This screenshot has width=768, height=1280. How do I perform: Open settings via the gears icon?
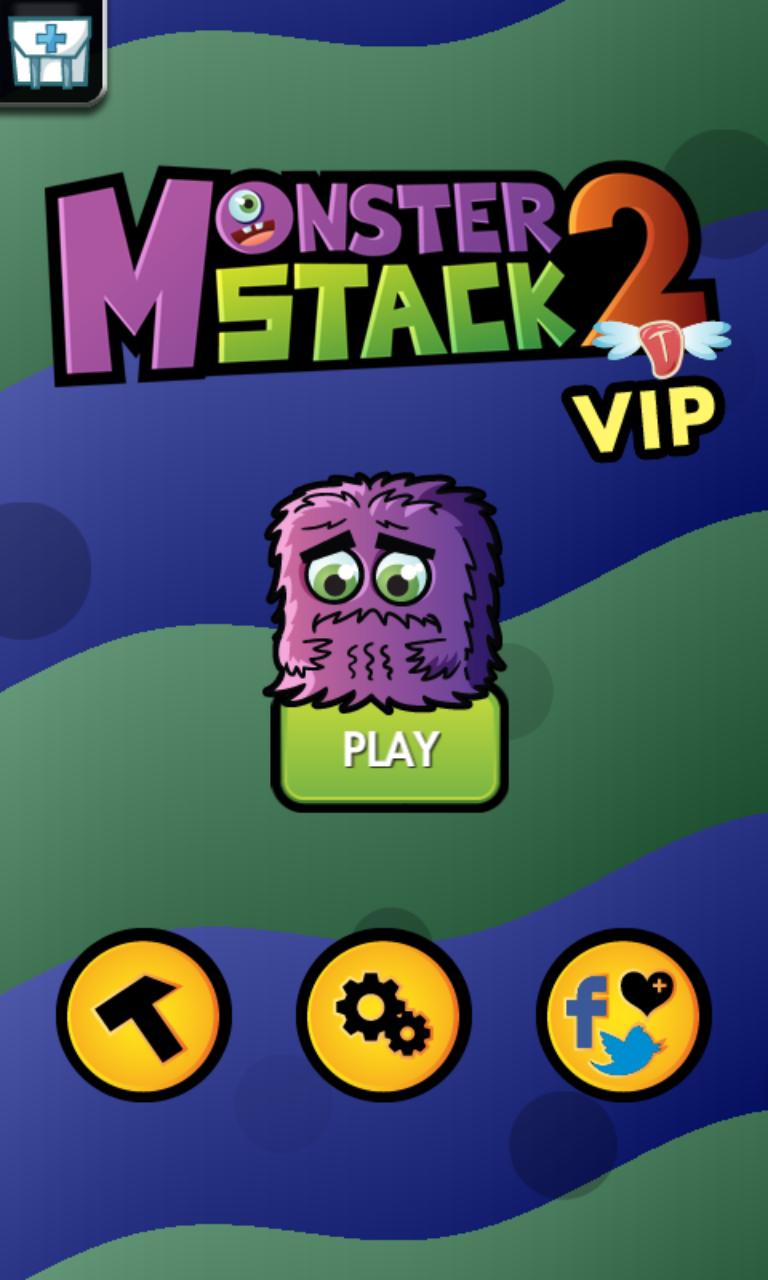point(384,1015)
